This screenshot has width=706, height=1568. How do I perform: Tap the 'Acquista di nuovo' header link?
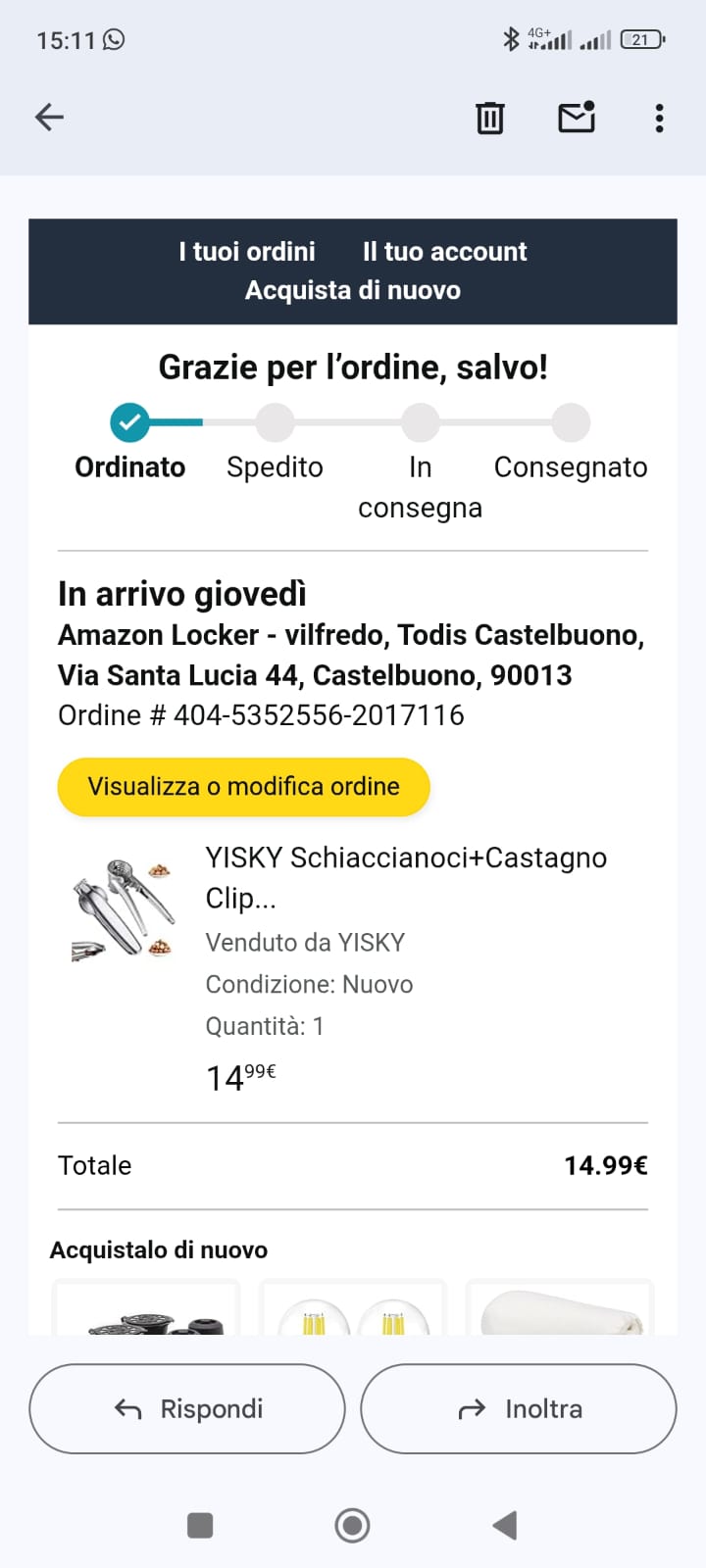click(353, 291)
